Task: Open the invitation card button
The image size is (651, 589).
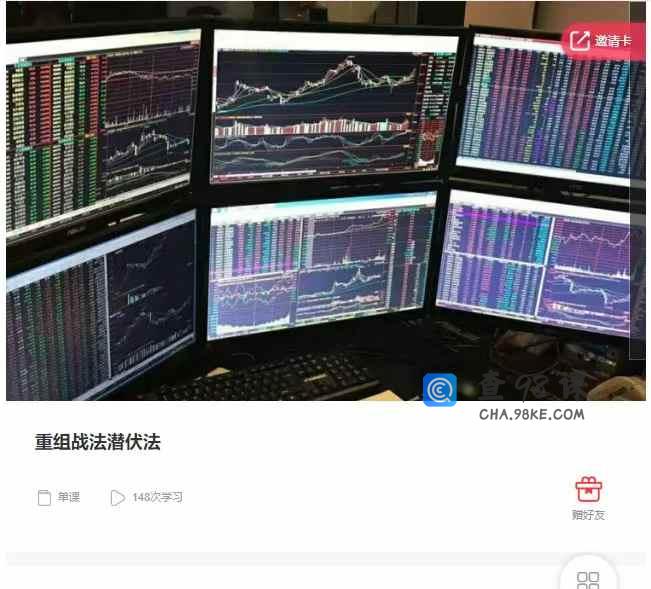Action: [602, 41]
